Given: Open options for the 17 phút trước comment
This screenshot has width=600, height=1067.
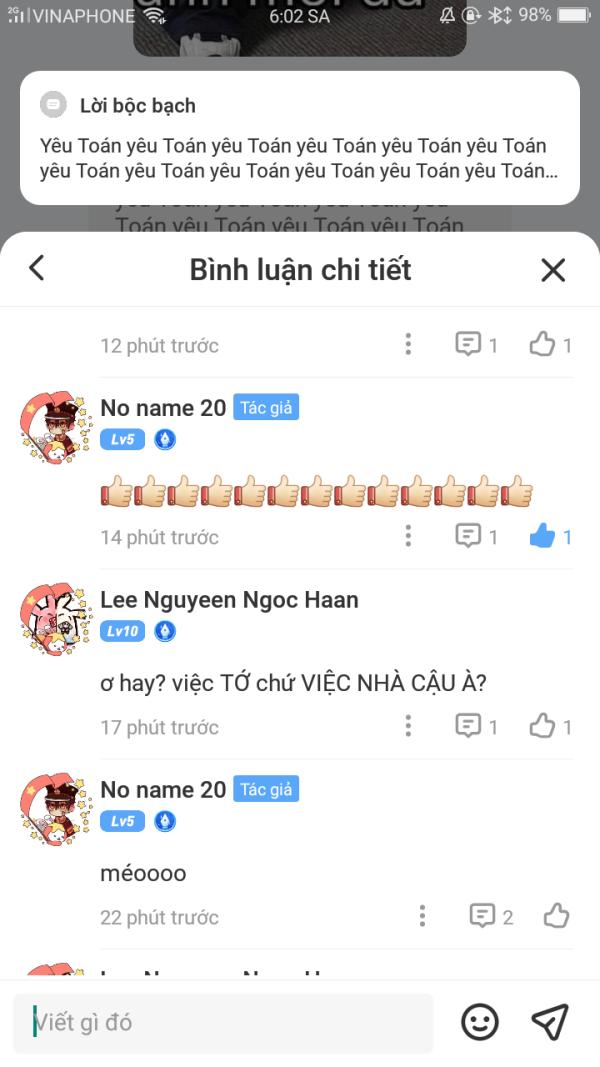Looking at the screenshot, I should coord(408,726).
